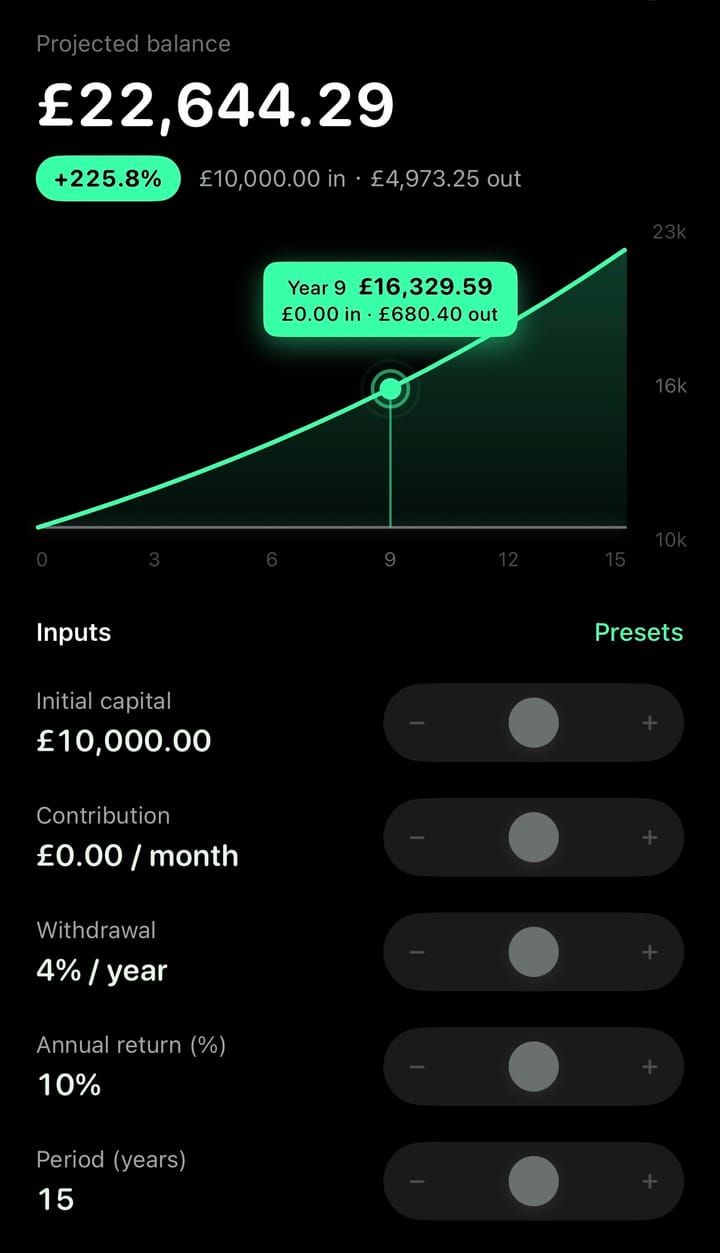Screen dimensions: 720x1253
Task: Tap the Annual return slider knob
Action: coord(533,1067)
